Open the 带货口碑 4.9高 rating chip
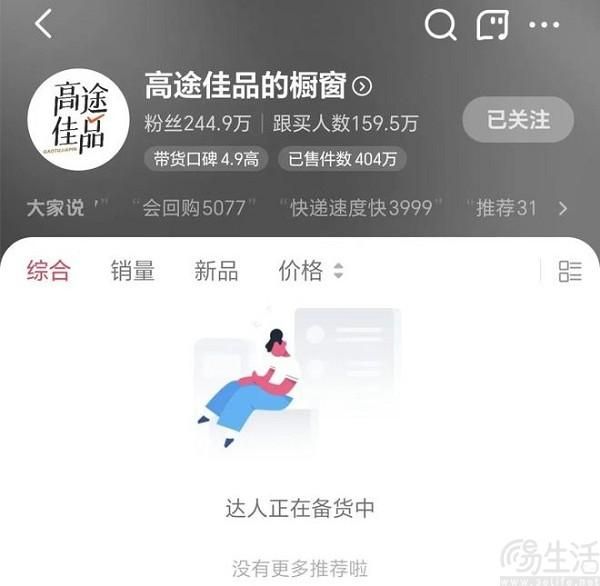The height and width of the screenshot is (586, 600). [206, 158]
